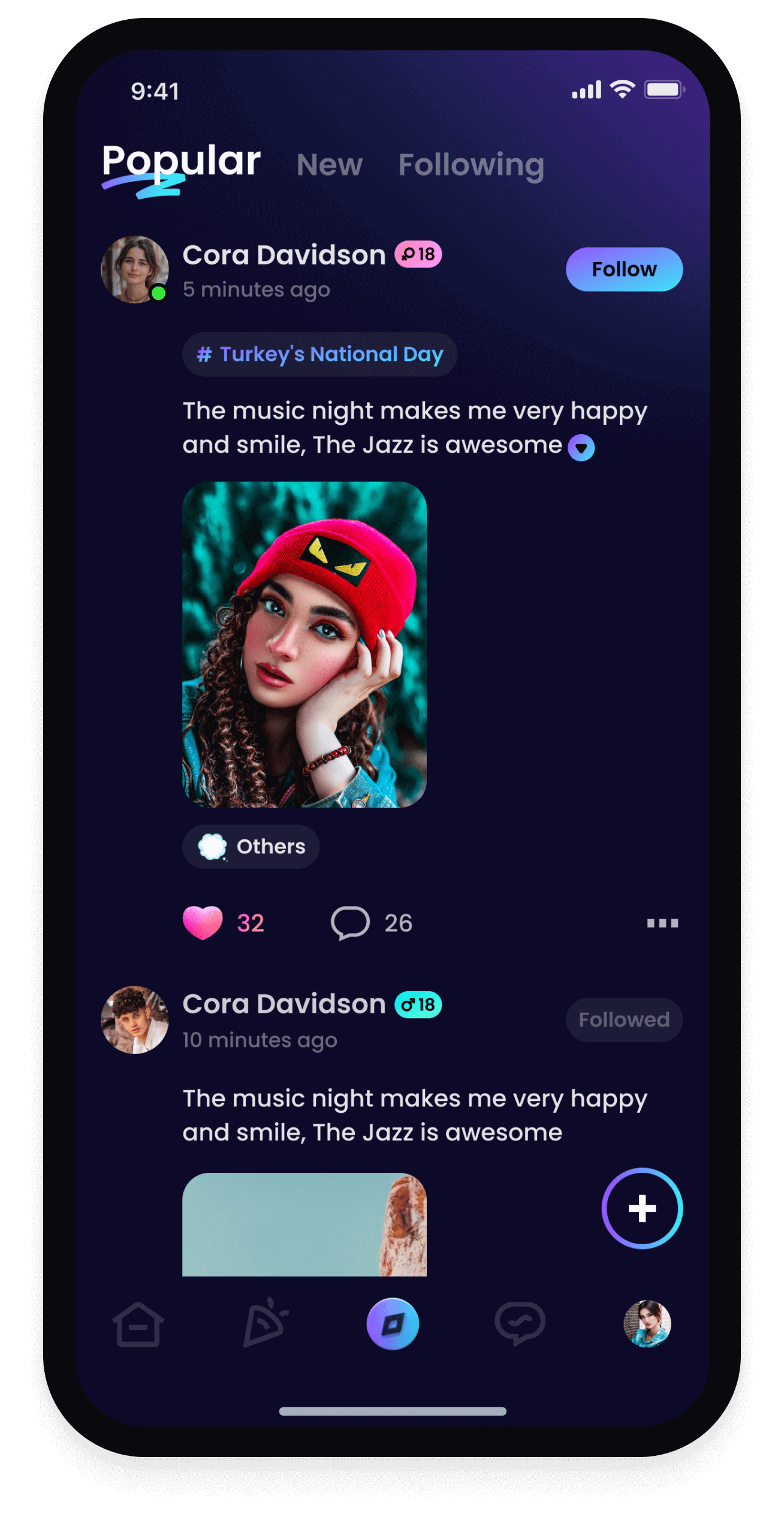Create a new post with plus button
Image resolution: width=784 pixels, height=1529 pixels.
click(x=642, y=1208)
